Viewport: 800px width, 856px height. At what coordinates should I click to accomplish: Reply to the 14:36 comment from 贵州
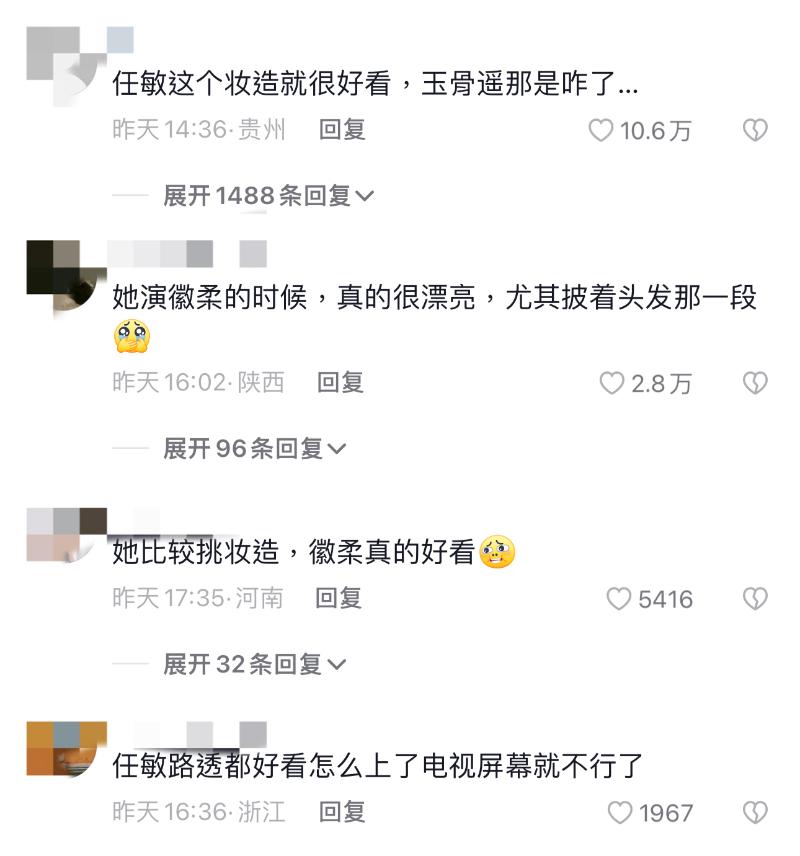coord(342,129)
